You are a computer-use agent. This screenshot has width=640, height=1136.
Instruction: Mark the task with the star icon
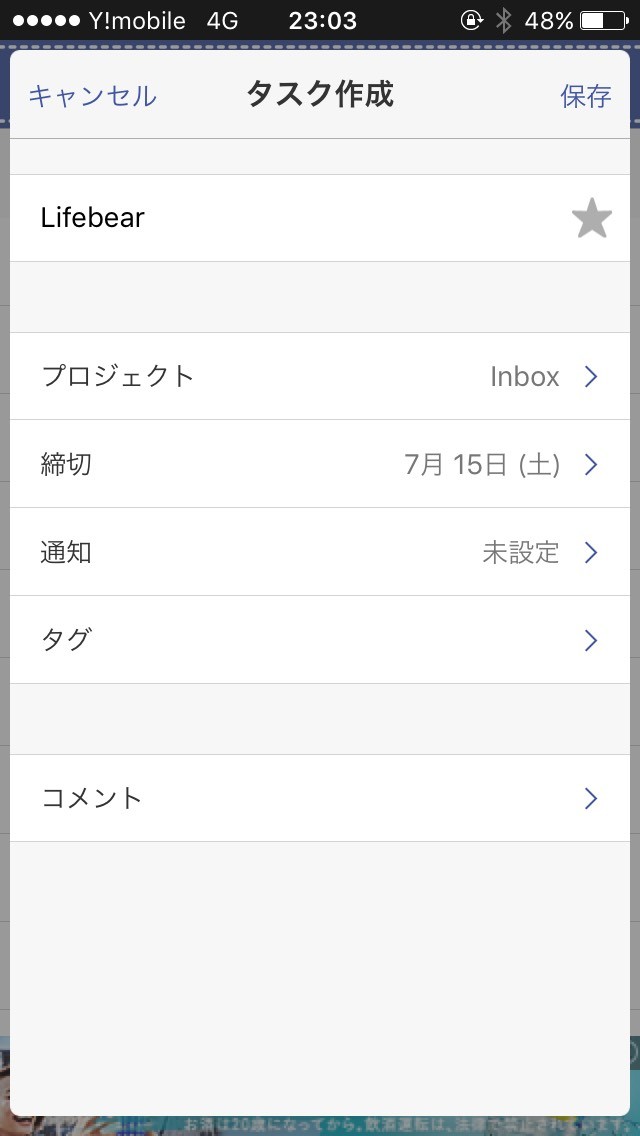point(591,218)
